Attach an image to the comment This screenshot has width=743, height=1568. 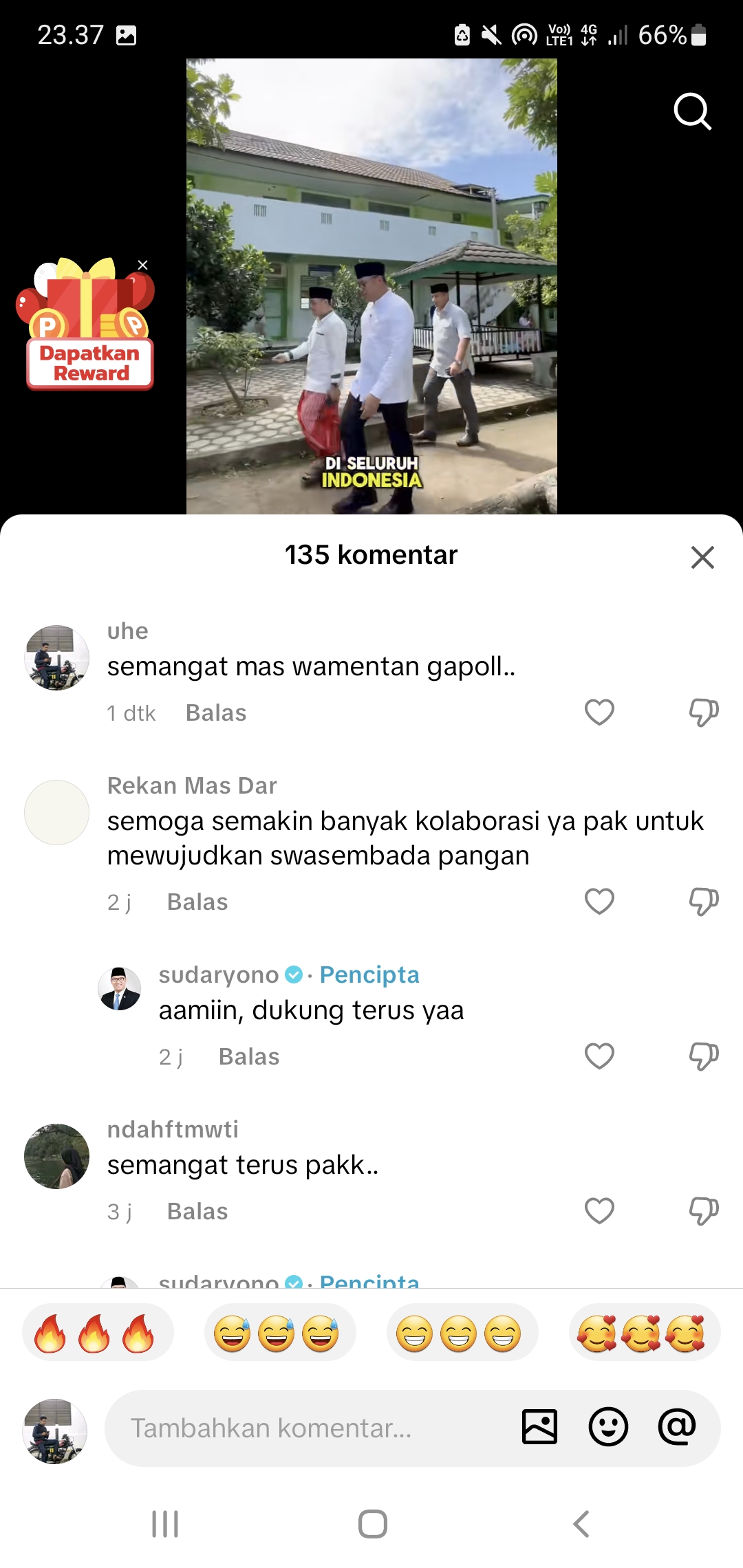[x=540, y=1427]
